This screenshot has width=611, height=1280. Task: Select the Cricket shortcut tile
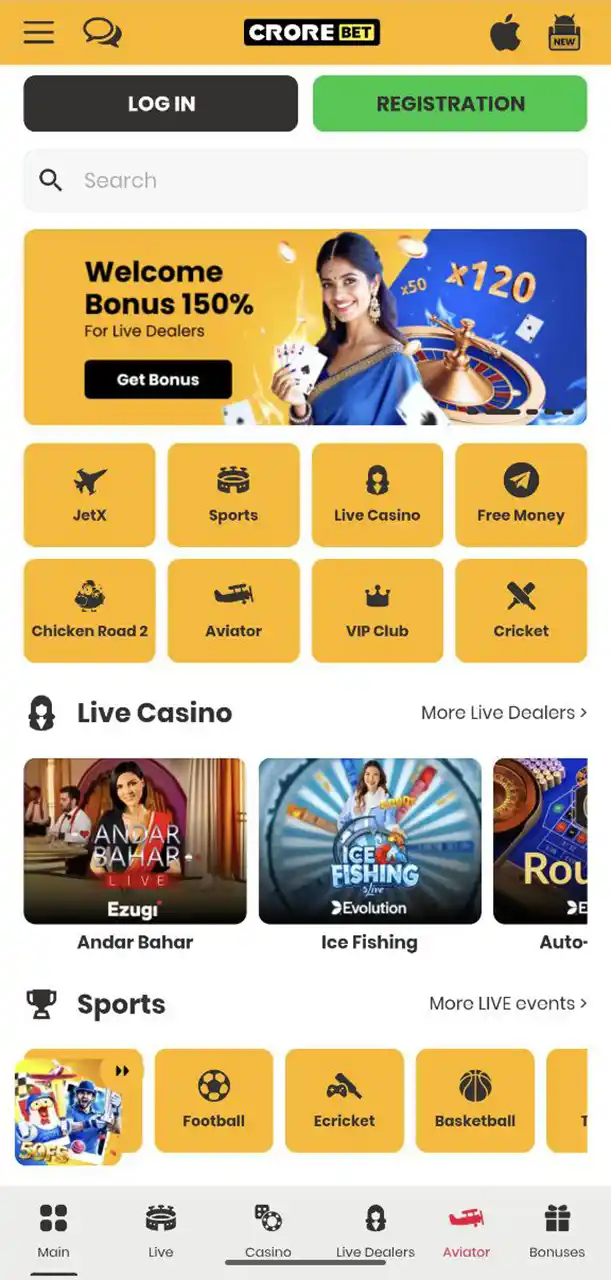pyautogui.click(x=521, y=611)
